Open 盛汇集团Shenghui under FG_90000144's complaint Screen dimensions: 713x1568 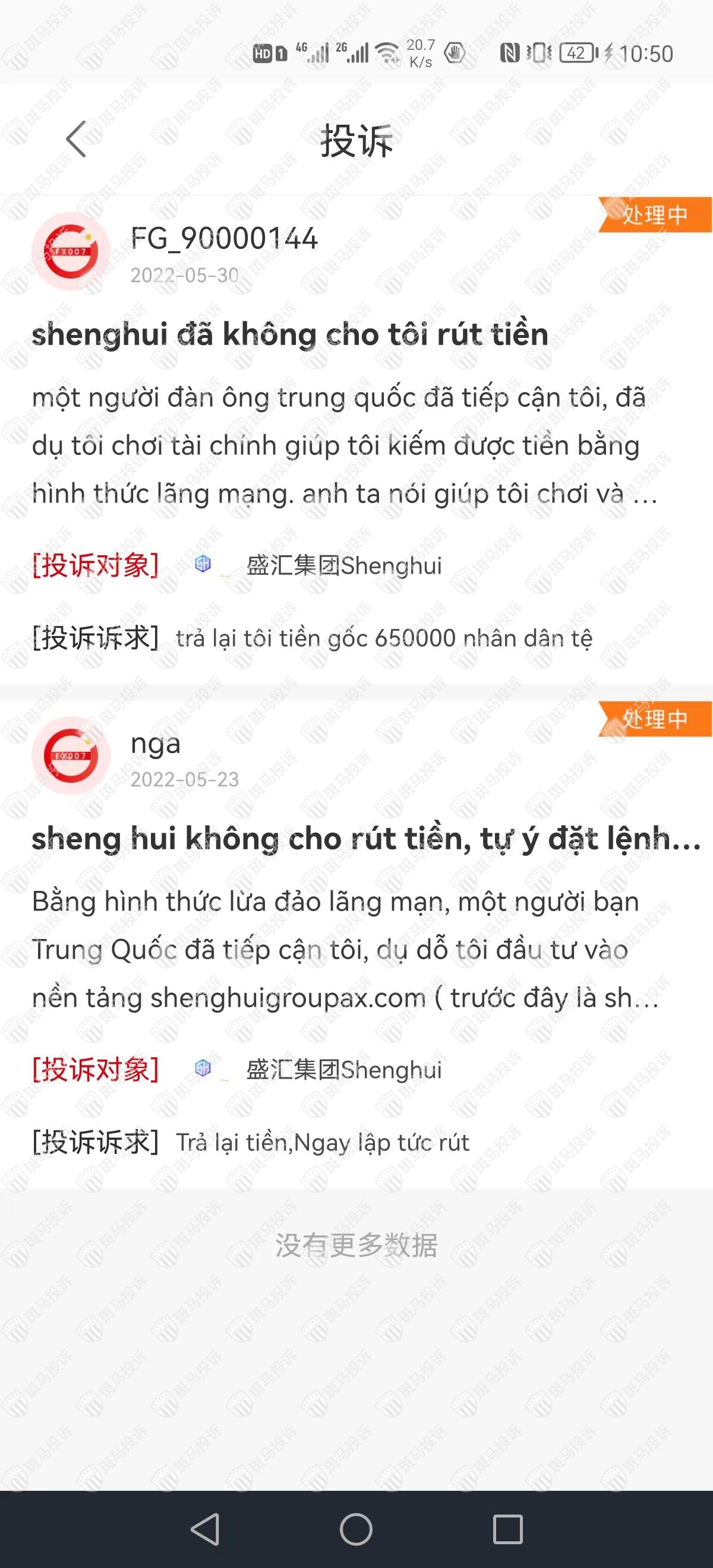[x=343, y=566]
